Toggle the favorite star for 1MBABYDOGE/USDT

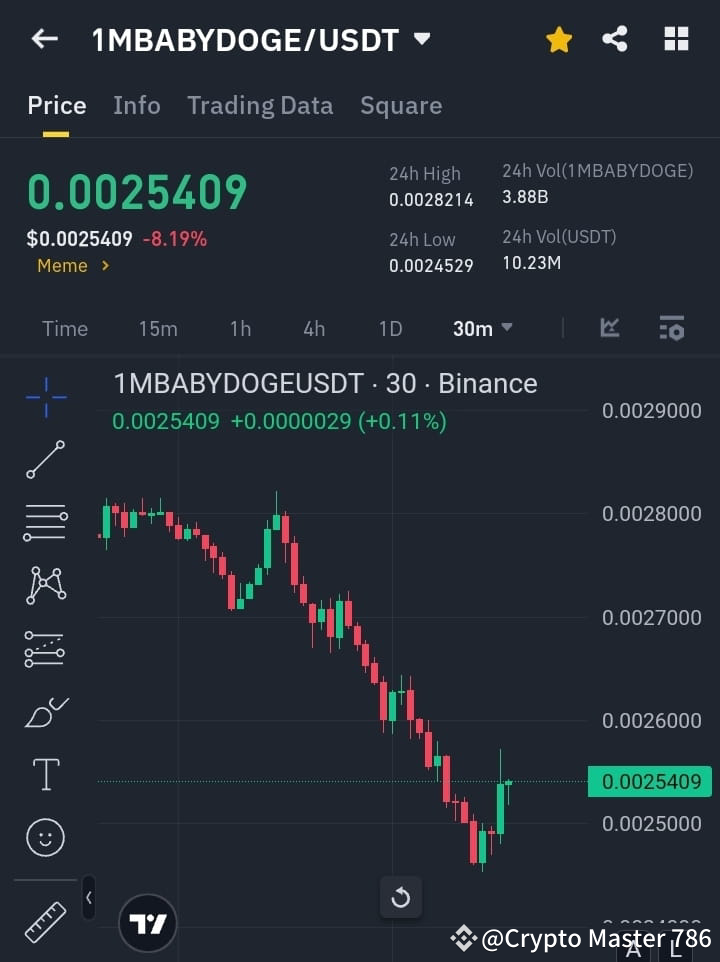[558, 39]
